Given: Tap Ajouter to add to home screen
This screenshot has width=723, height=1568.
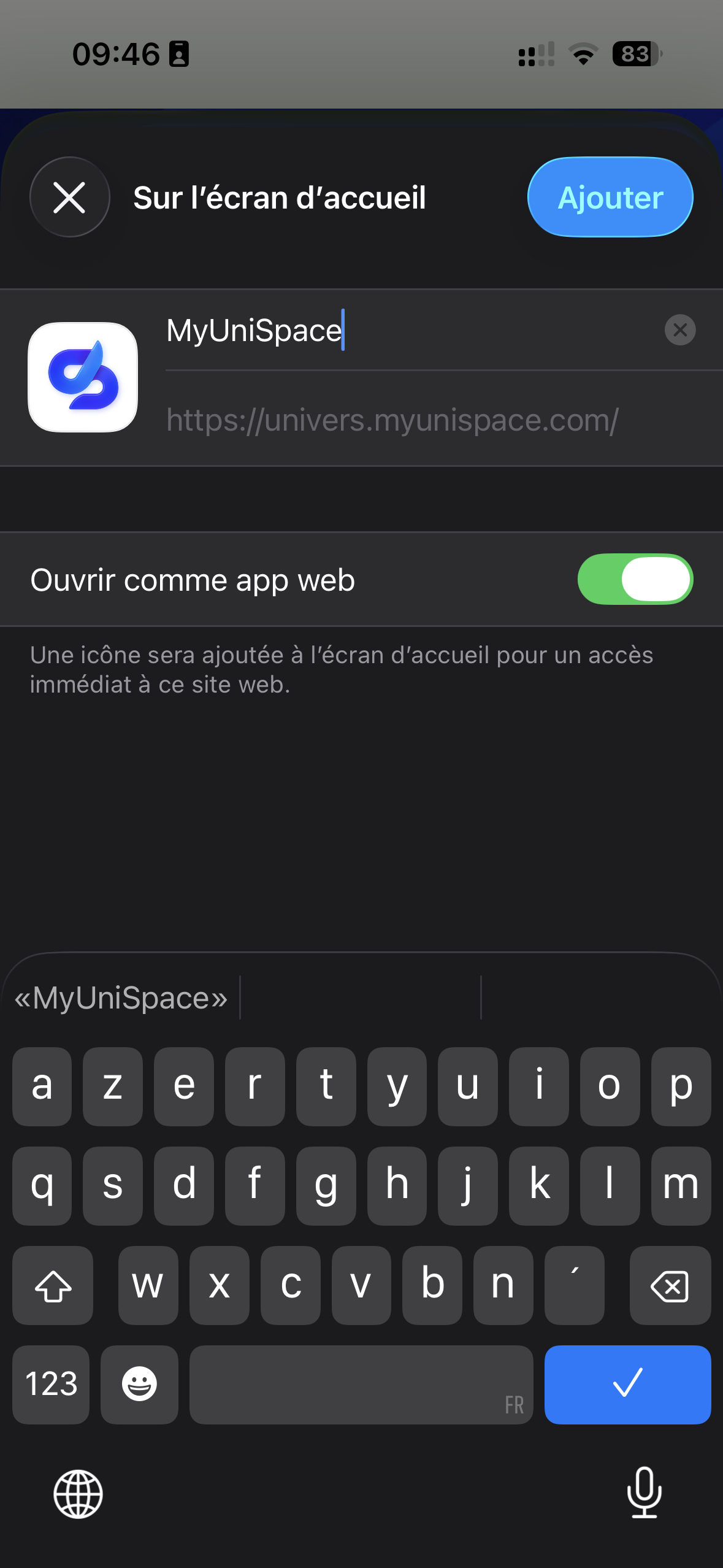Looking at the screenshot, I should (610, 198).
